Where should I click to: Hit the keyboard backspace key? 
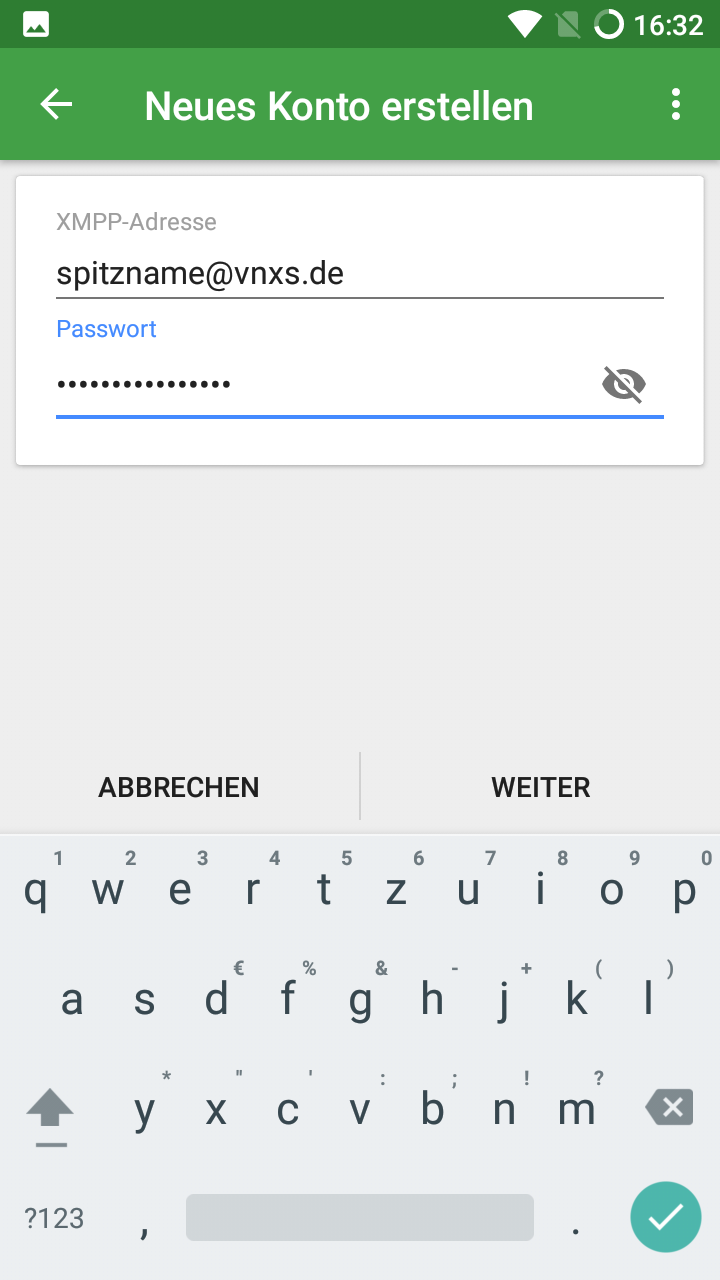pyautogui.click(x=669, y=1108)
